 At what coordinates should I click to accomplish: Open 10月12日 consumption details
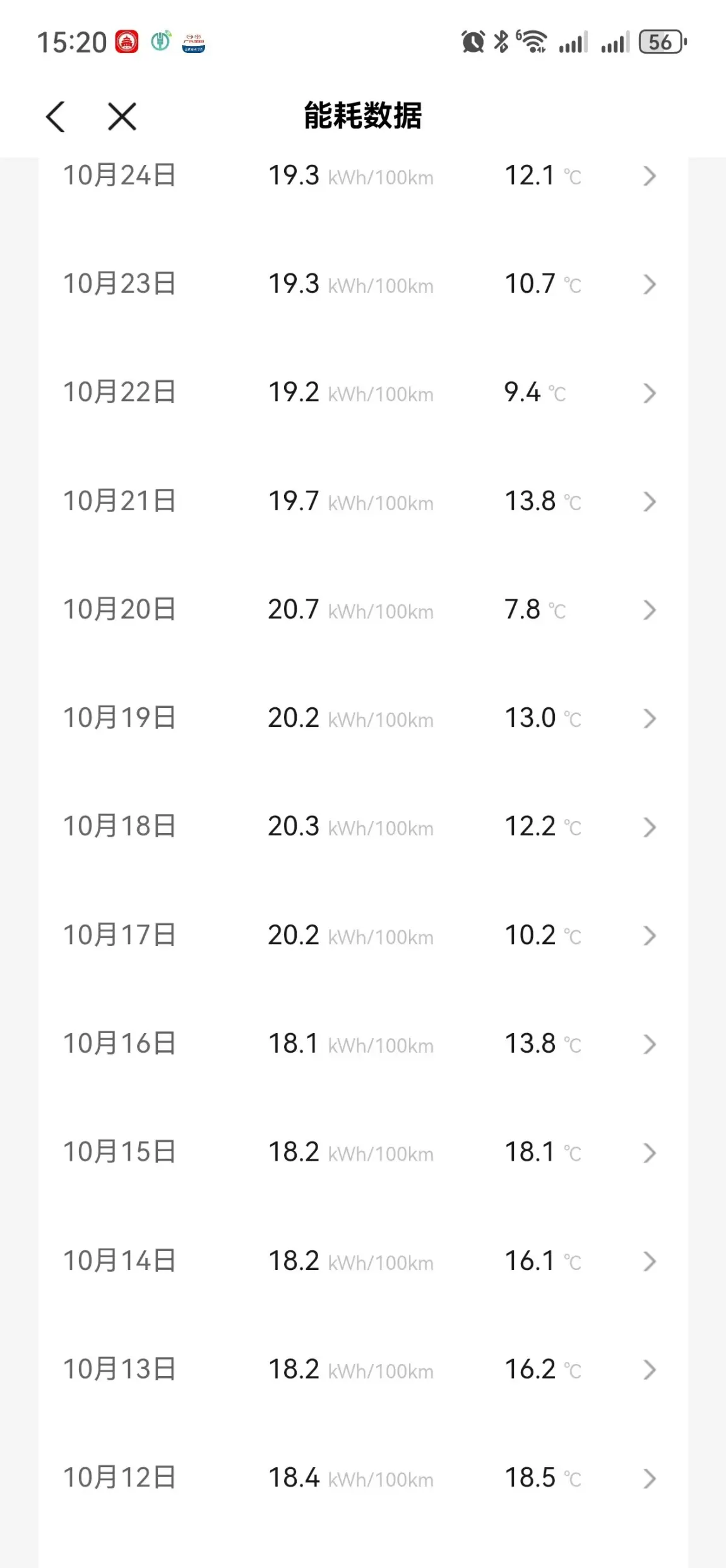point(363,1479)
